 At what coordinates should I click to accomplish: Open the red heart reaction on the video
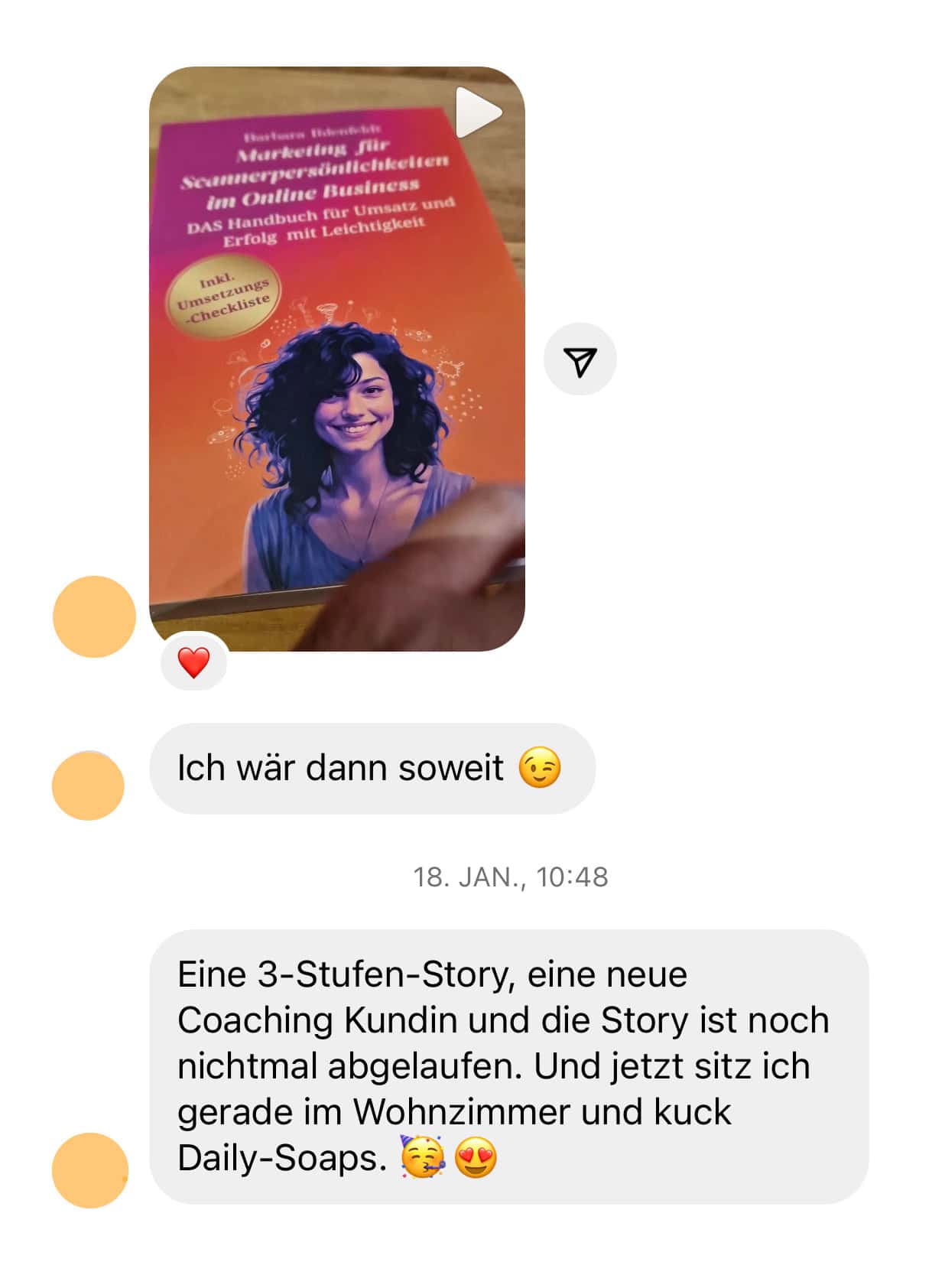pos(193,662)
